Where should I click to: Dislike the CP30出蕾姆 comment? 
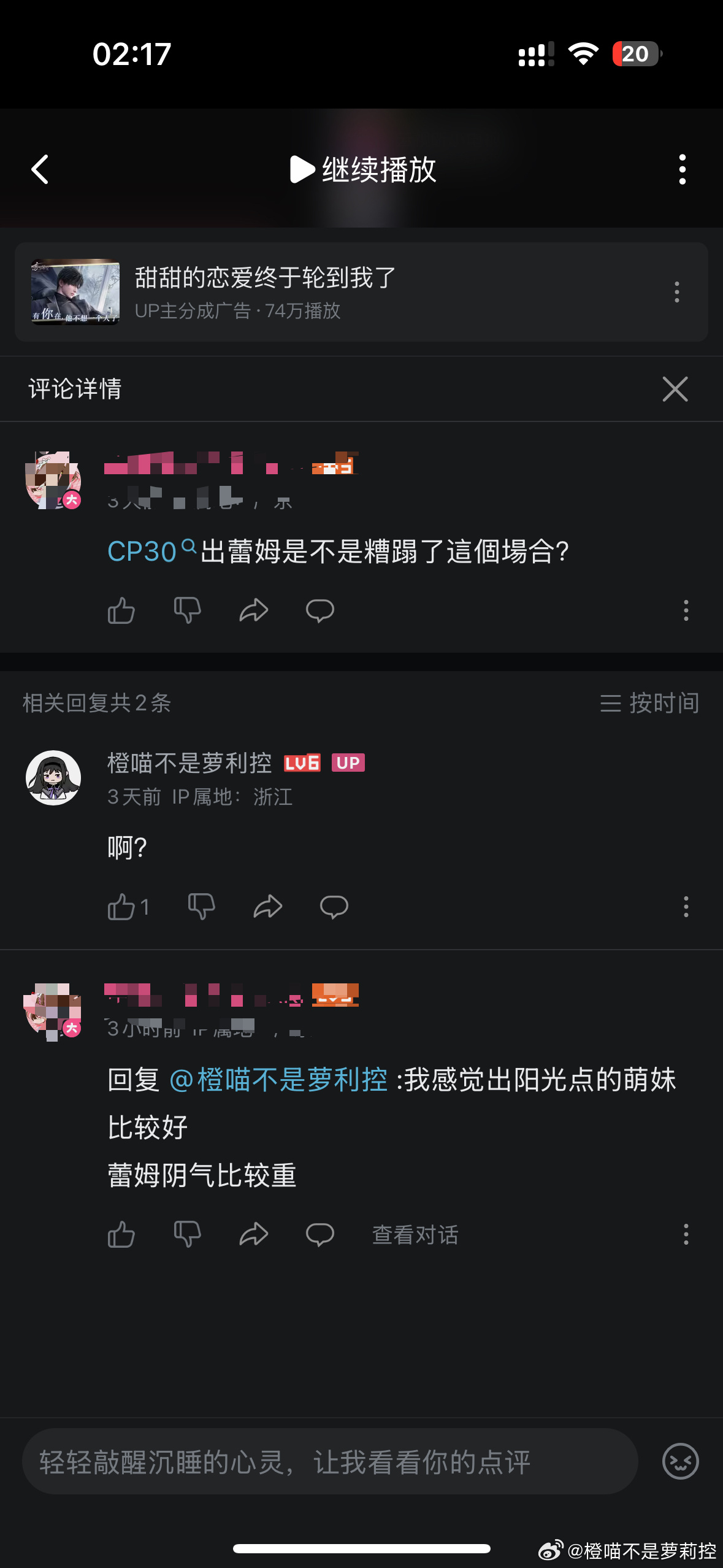[187, 610]
